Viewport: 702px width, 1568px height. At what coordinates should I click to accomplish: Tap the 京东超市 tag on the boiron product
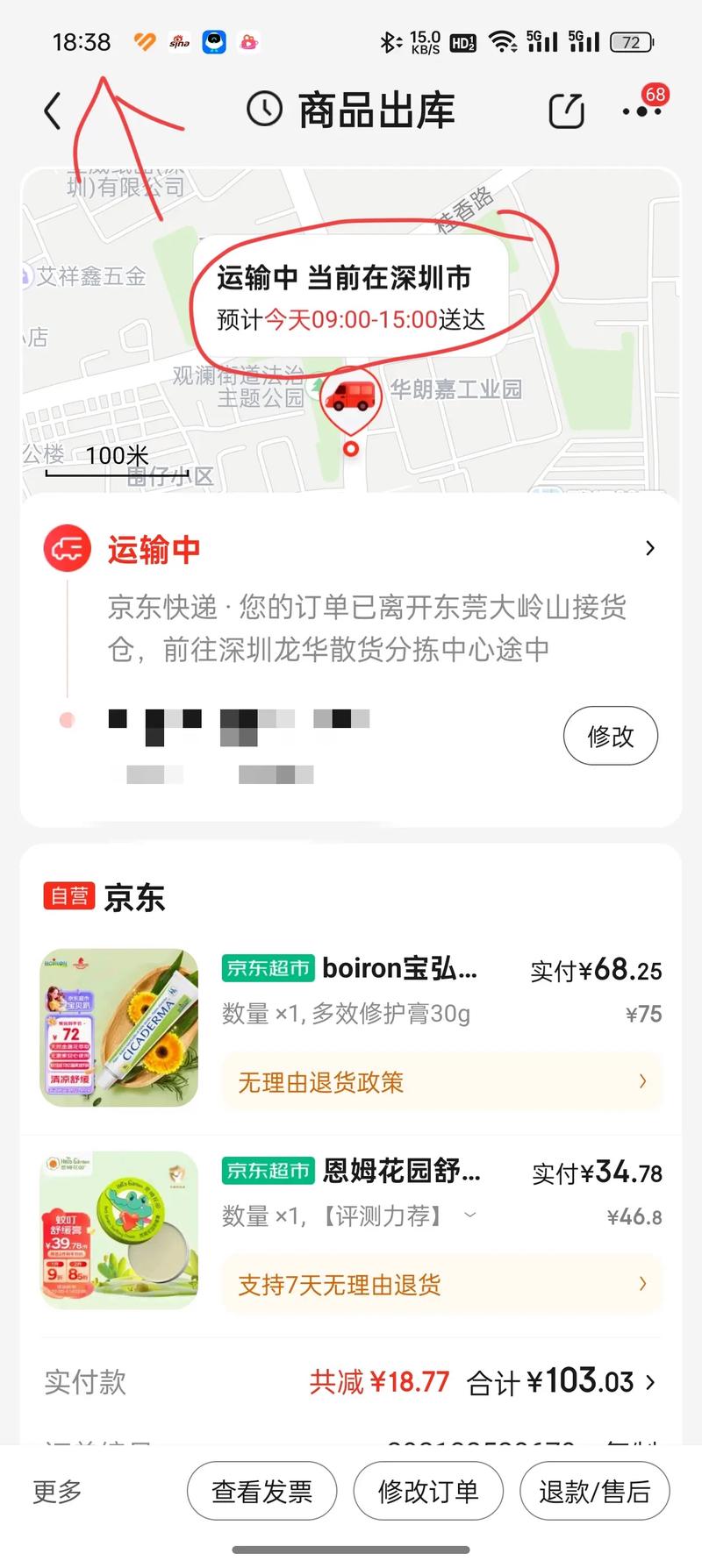(268, 969)
